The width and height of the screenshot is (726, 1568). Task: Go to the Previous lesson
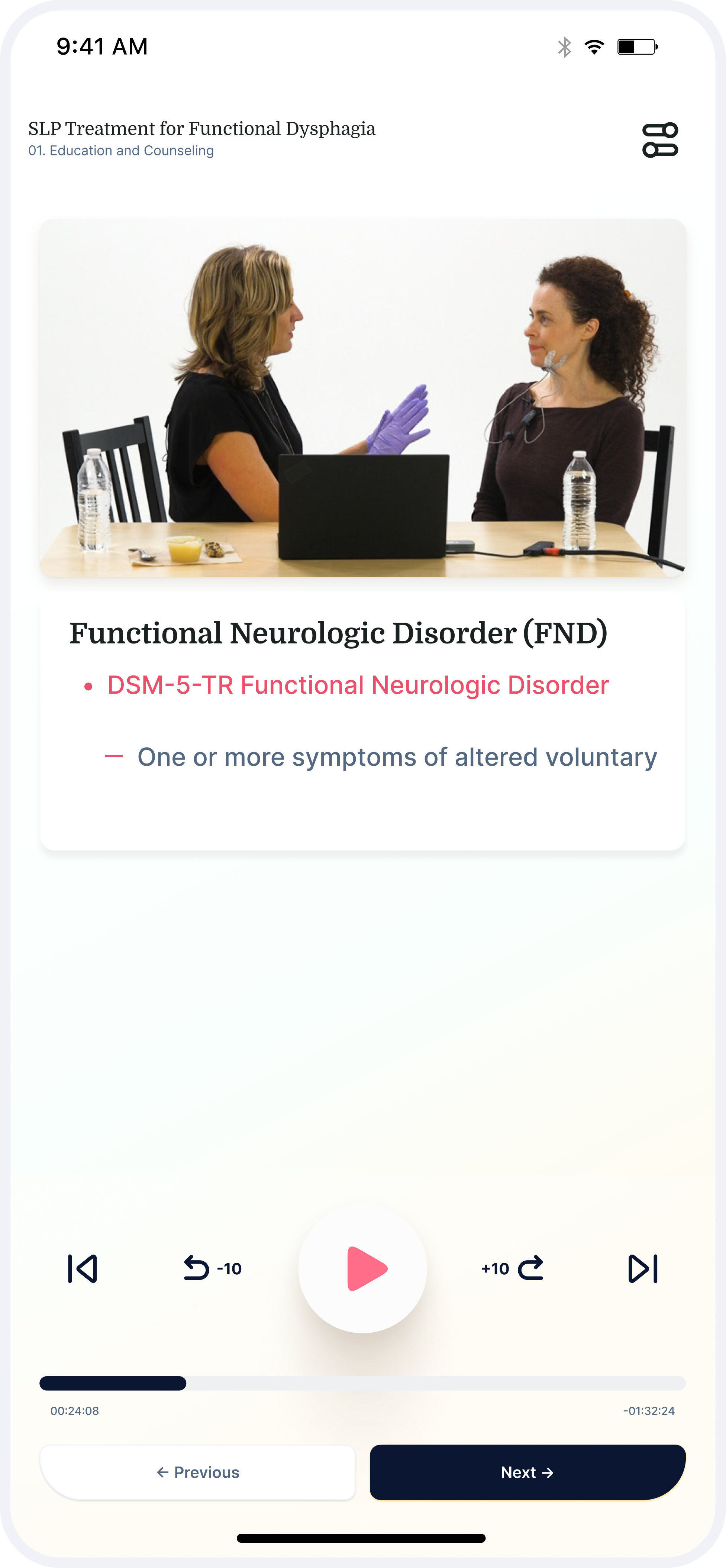click(198, 1472)
